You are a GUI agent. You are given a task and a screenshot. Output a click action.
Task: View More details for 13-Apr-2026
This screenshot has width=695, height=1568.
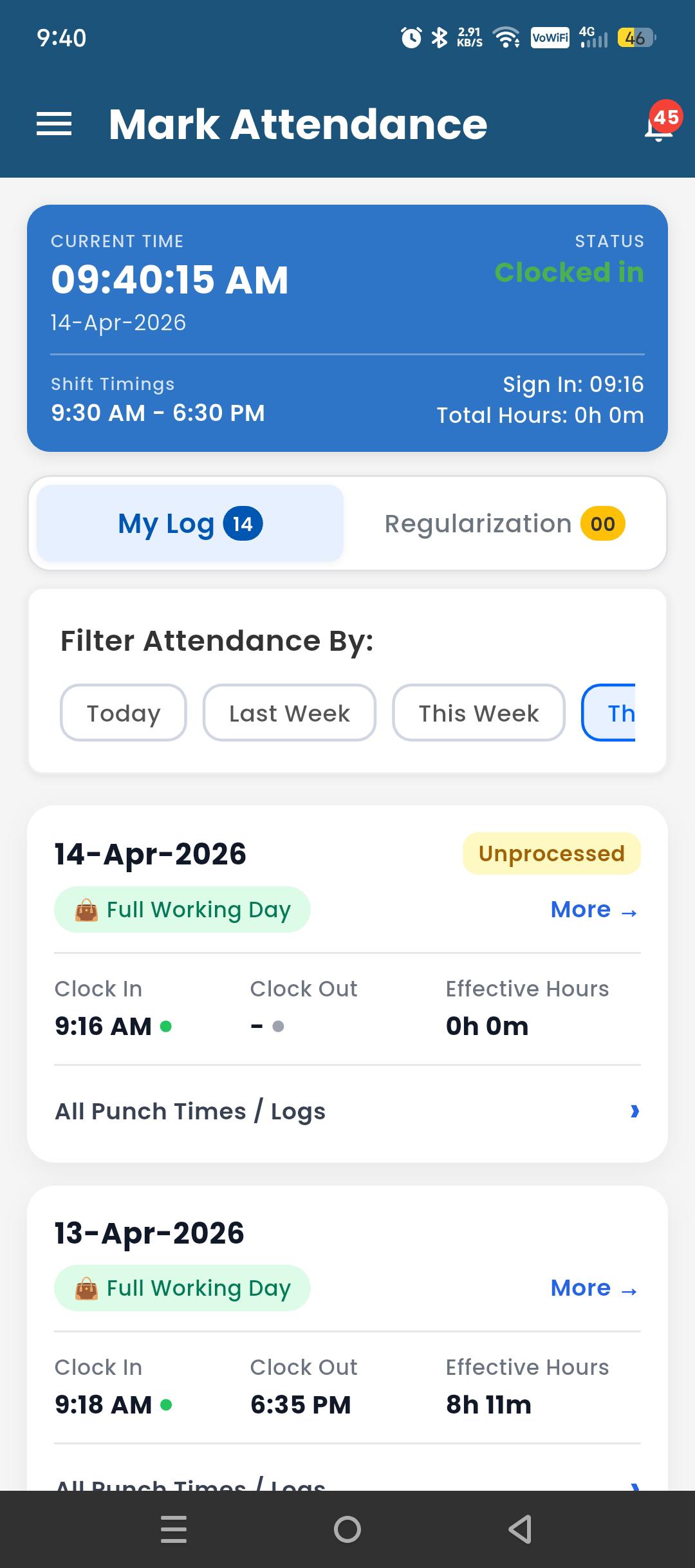(x=593, y=1288)
